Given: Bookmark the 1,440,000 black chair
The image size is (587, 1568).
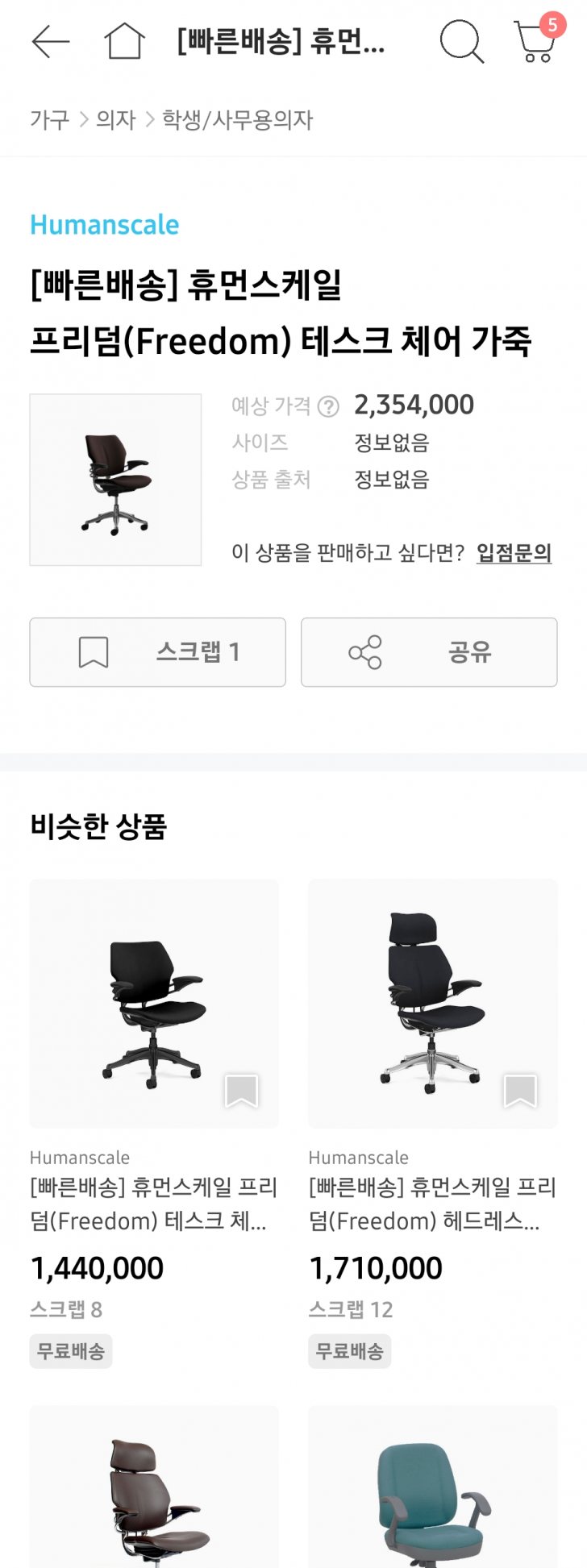Looking at the screenshot, I should [241, 1091].
